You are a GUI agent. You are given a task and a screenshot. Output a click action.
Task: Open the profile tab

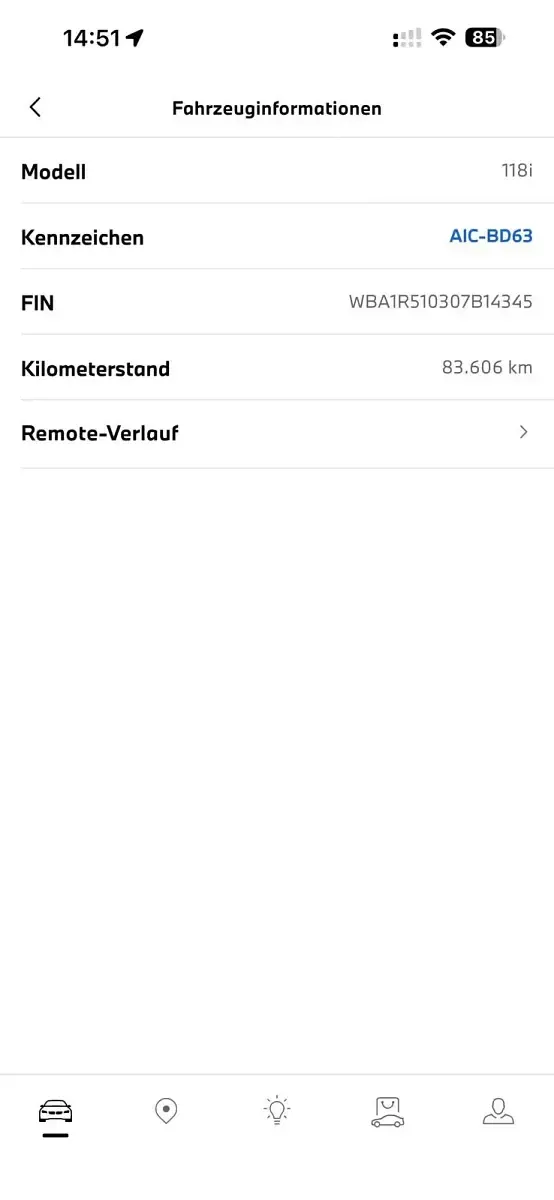[498, 1111]
